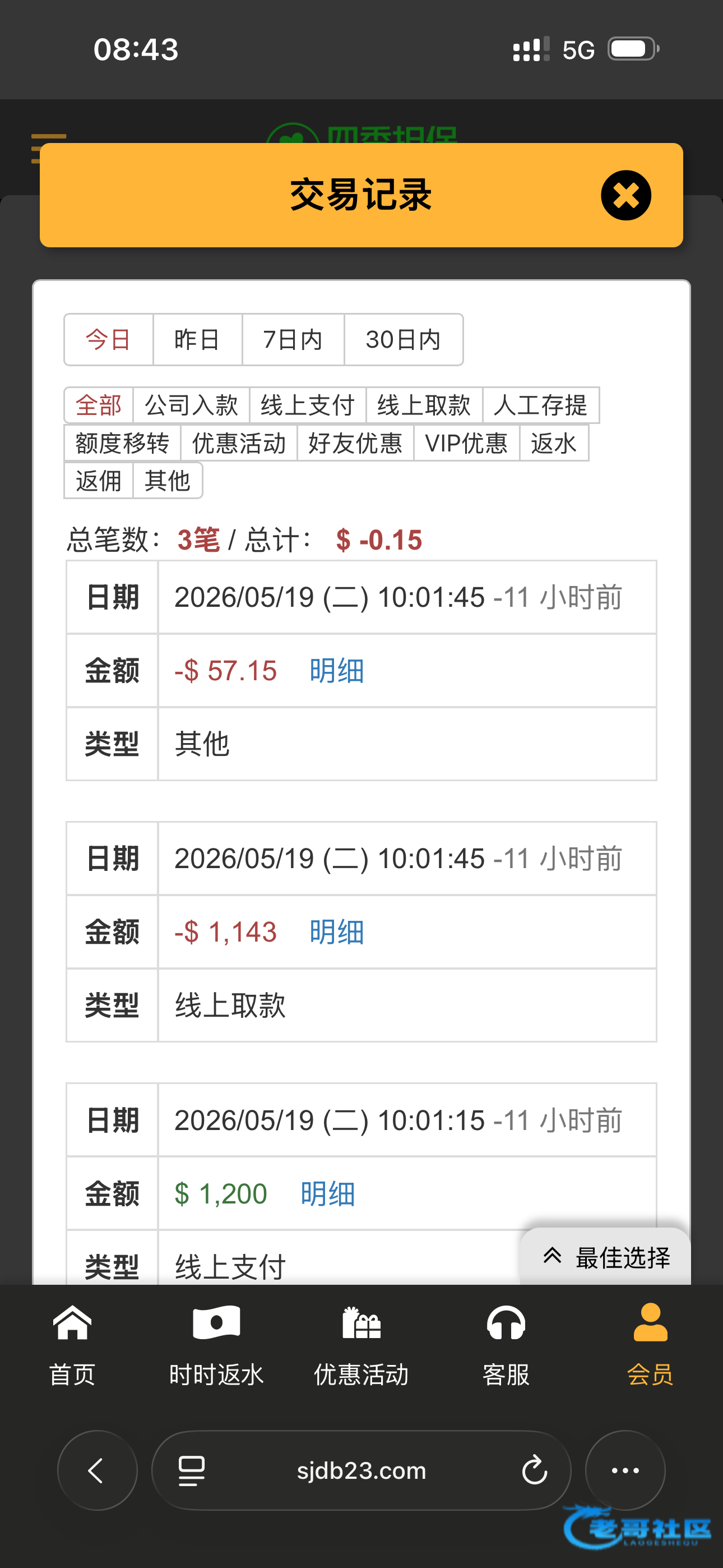Switch to the 昨日 date filter

click(x=197, y=340)
